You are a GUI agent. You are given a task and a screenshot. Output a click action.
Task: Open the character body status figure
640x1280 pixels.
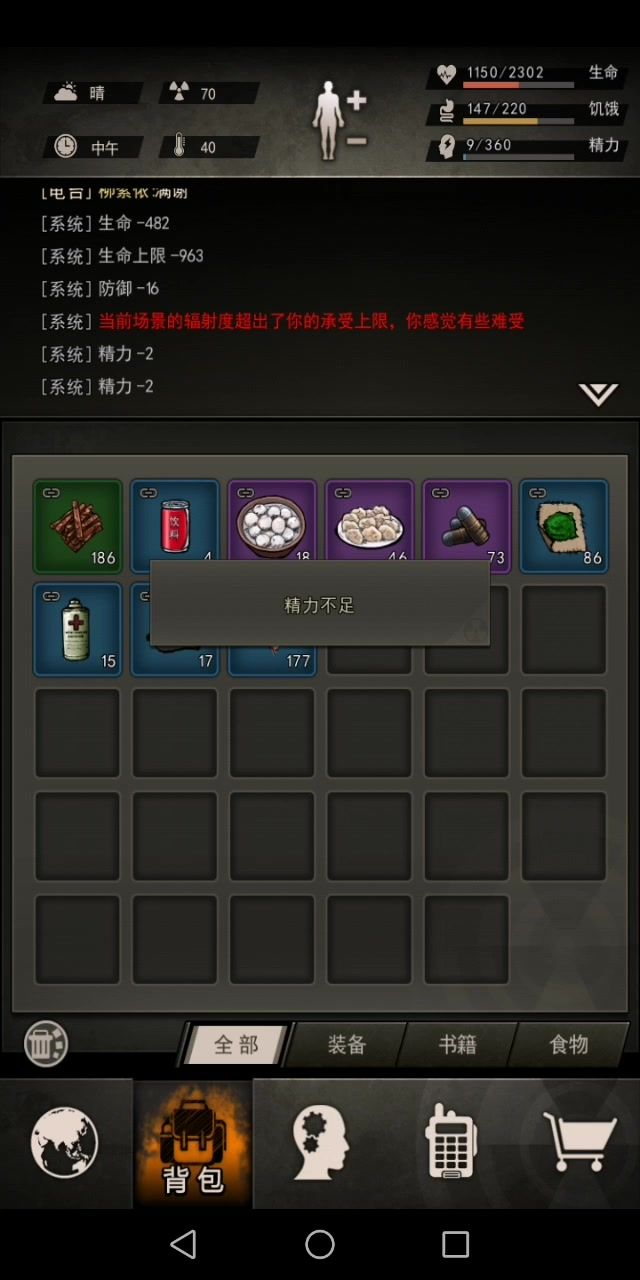(330, 120)
